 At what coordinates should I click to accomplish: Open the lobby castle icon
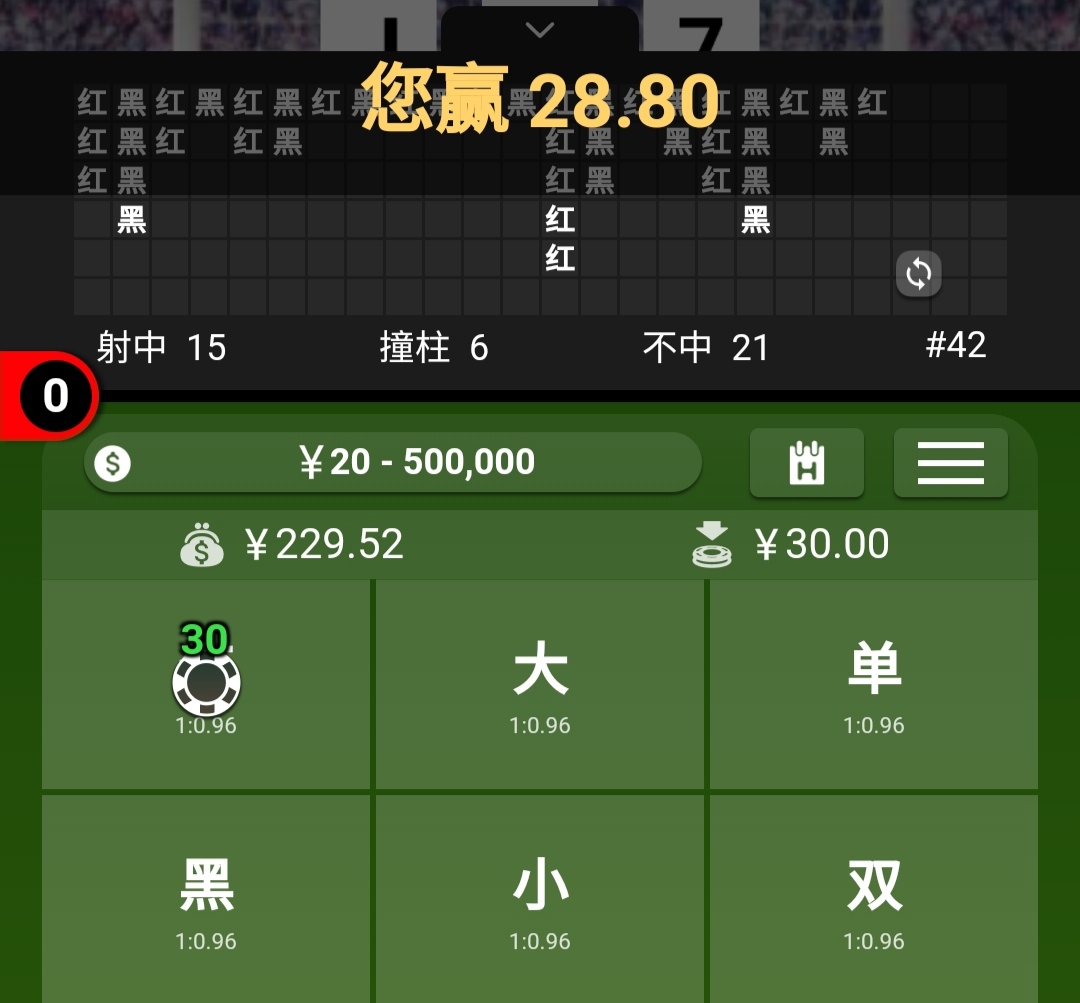pos(806,463)
